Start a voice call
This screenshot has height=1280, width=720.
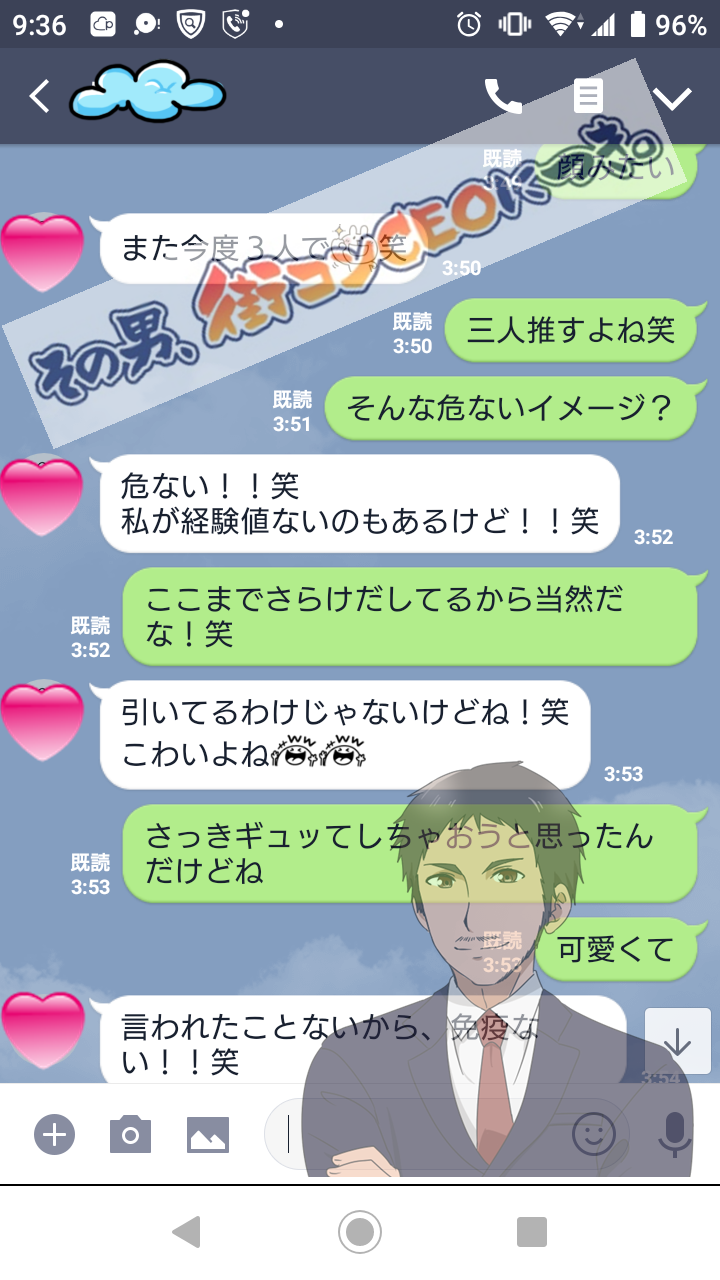(x=503, y=96)
